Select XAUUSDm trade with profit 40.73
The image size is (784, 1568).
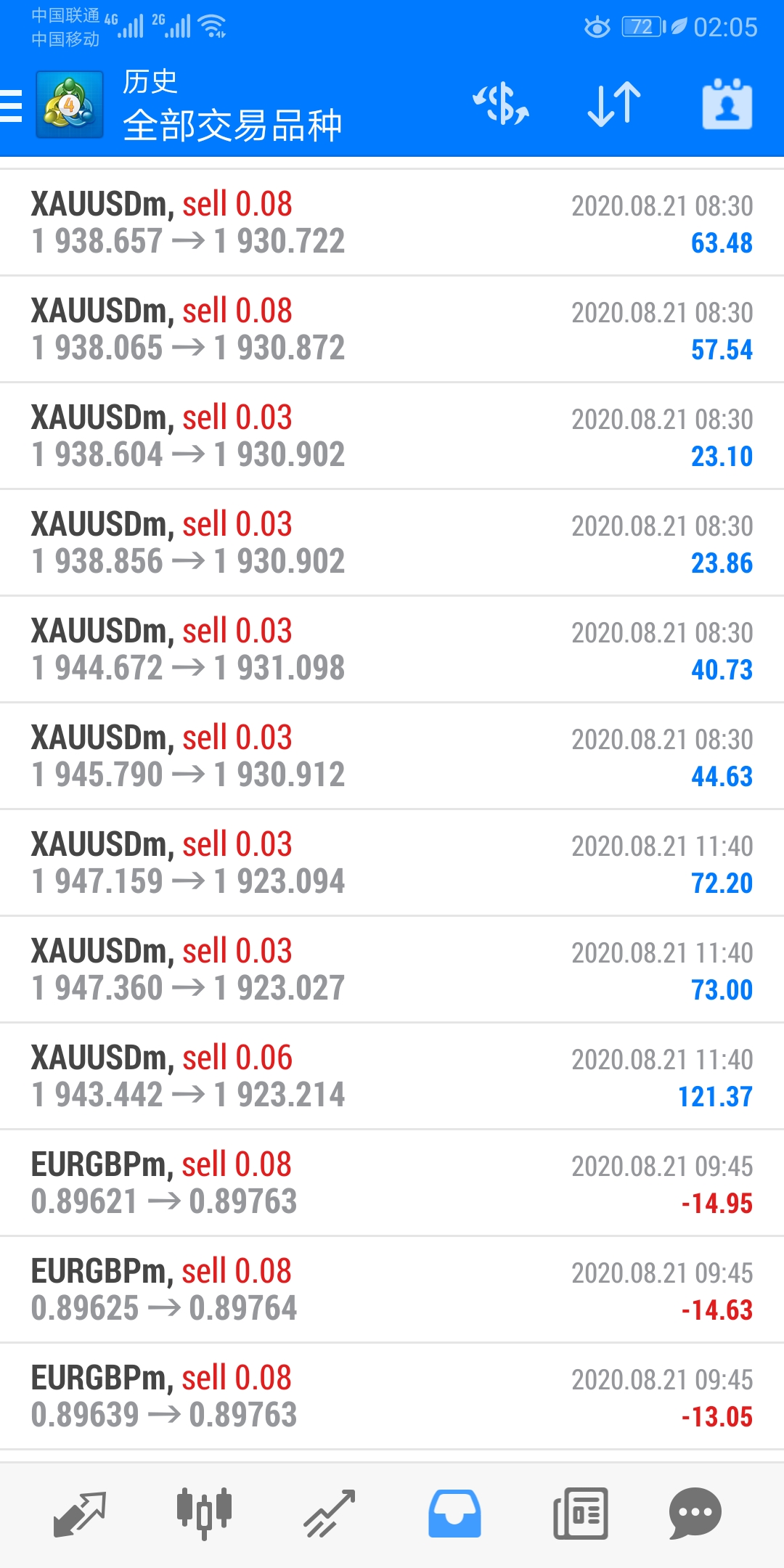tap(392, 650)
